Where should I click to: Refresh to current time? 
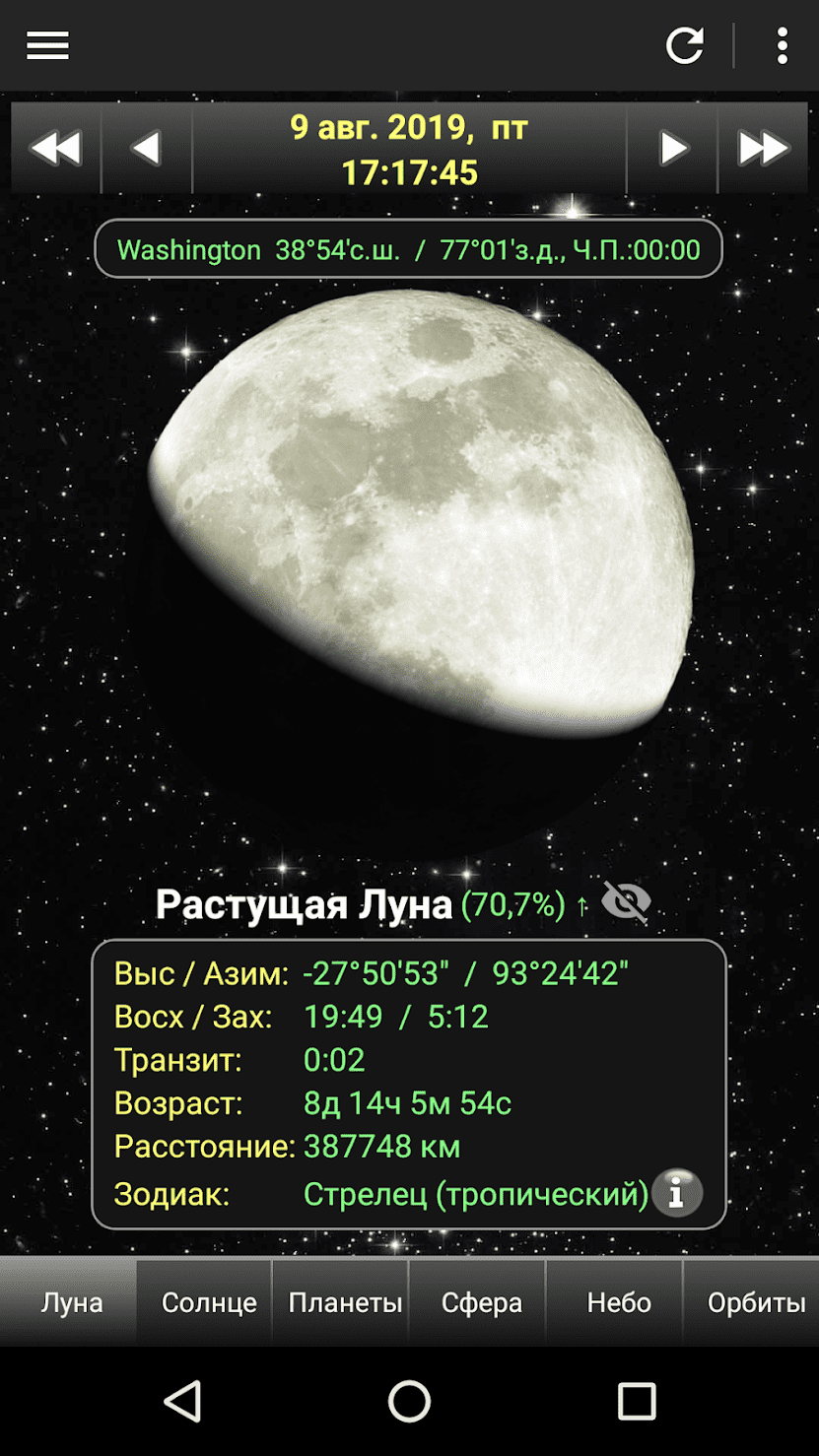685,45
